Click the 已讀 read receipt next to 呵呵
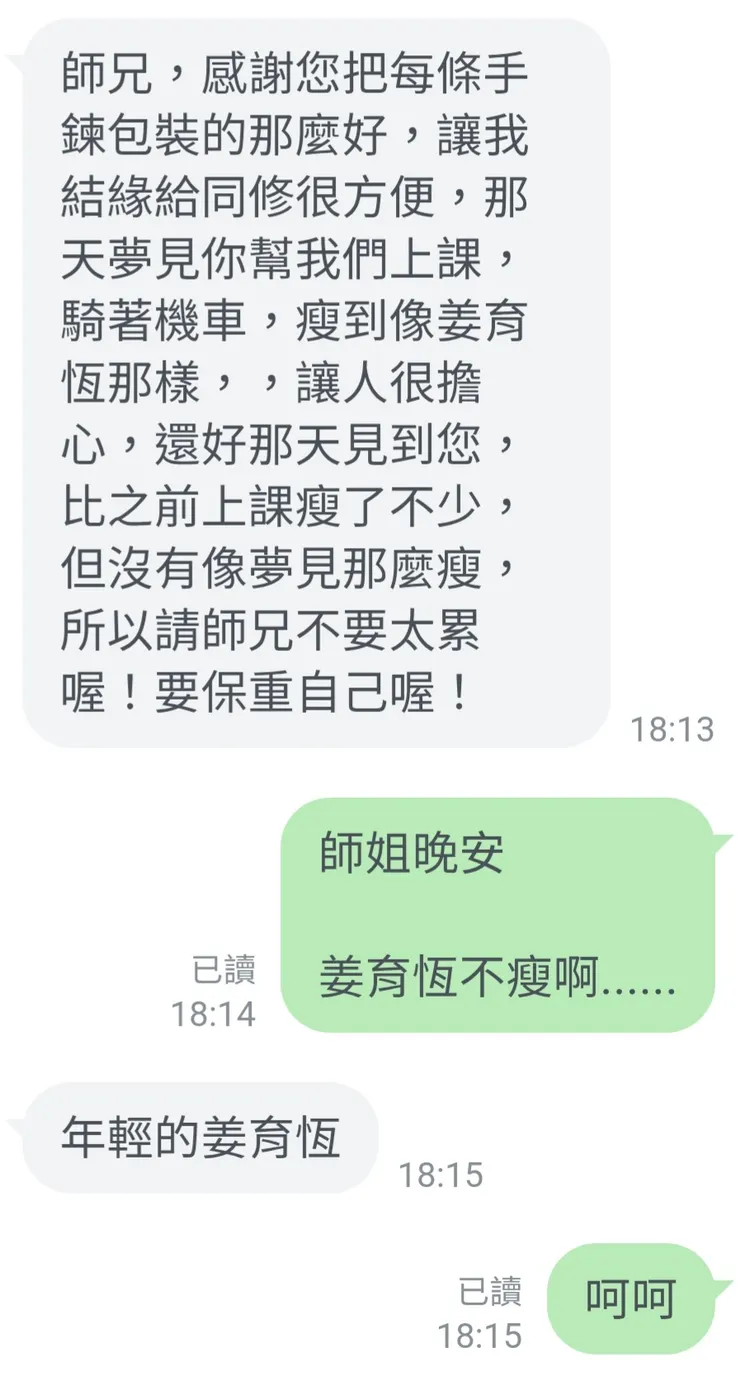Viewport: 740px width, 1391px height. click(x=492, y=1290)
